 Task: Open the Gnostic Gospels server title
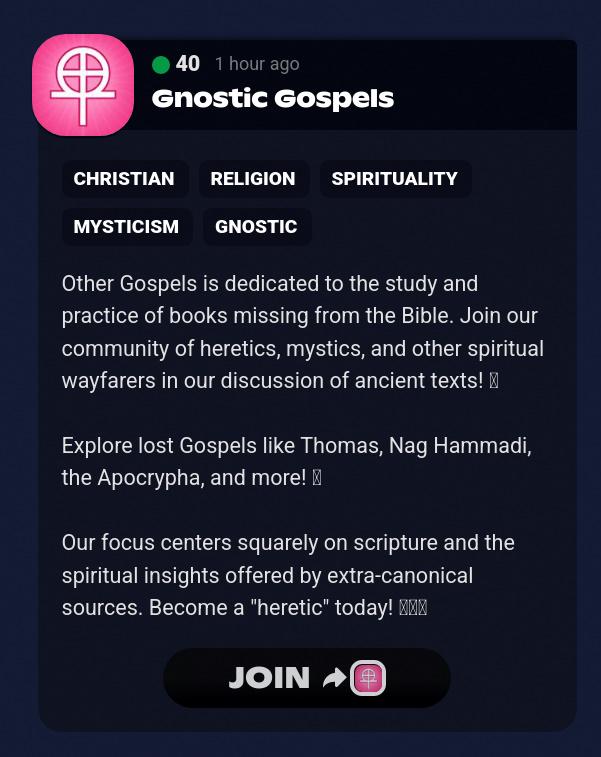tap(272, 99)
